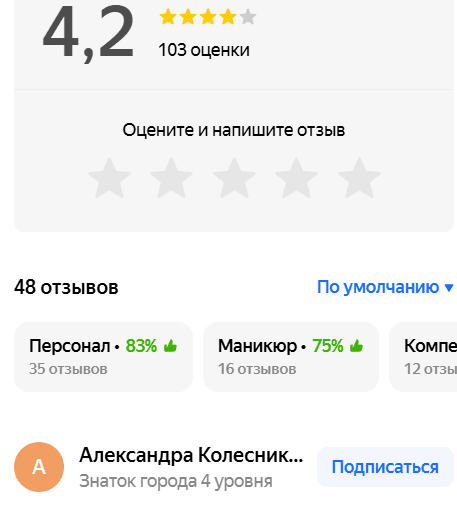The image size is (457, 512).
Task: Rate with the first star
Action: coord(109,178)
